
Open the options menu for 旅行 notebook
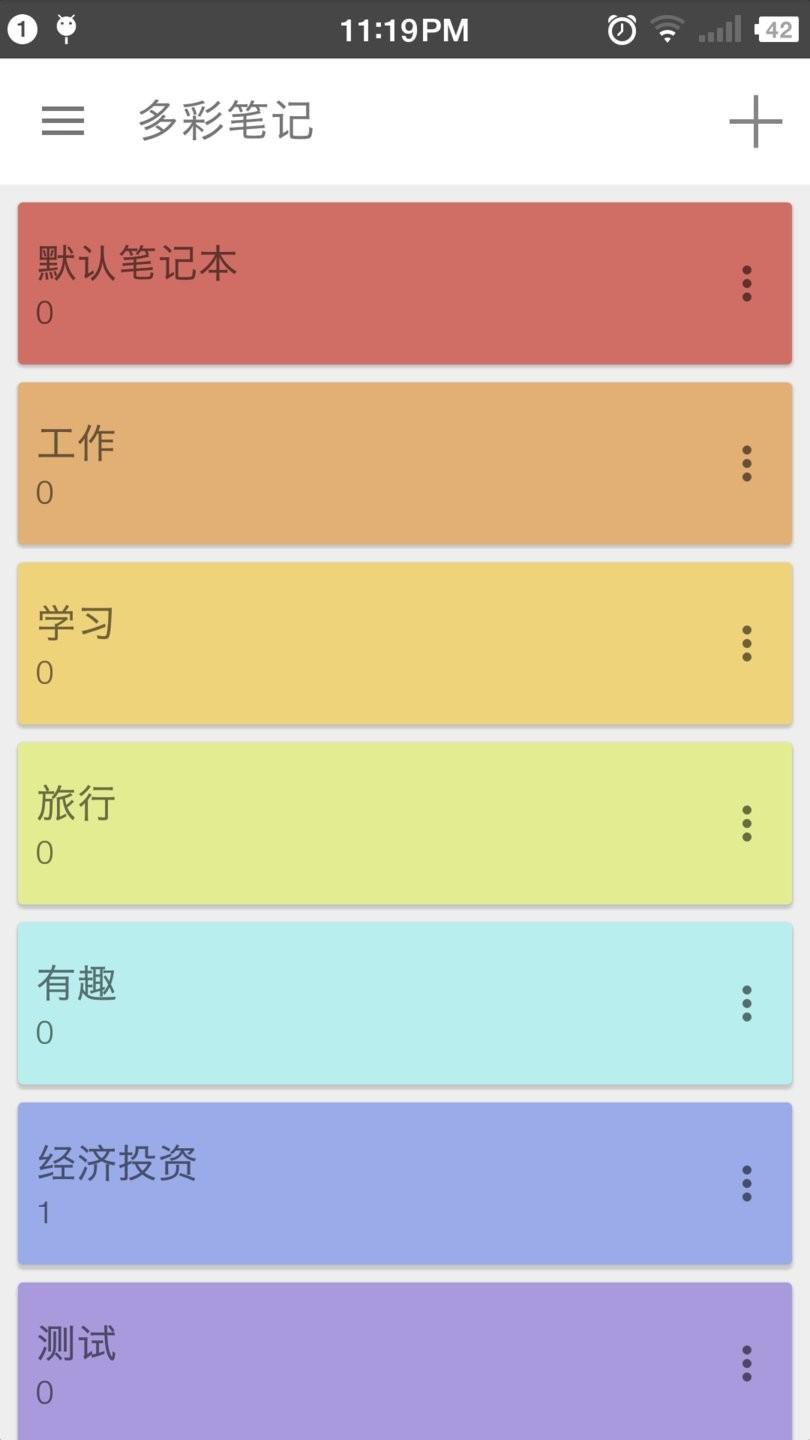(x=747, y=823)
